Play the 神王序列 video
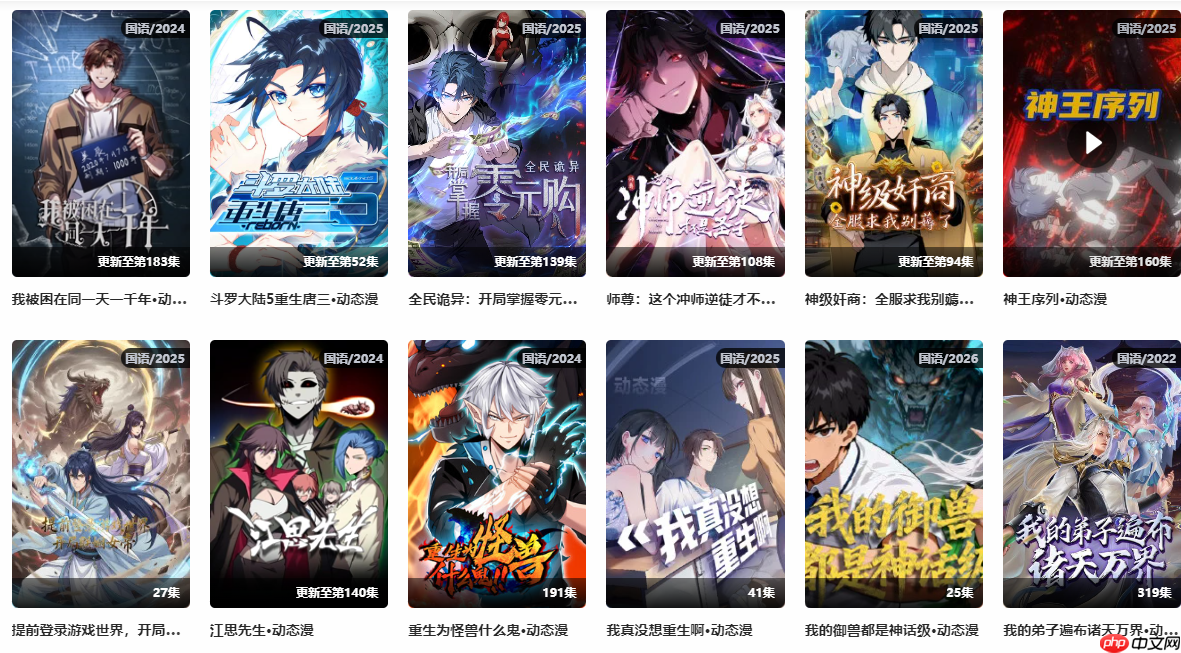 [x=1092, y=143]
